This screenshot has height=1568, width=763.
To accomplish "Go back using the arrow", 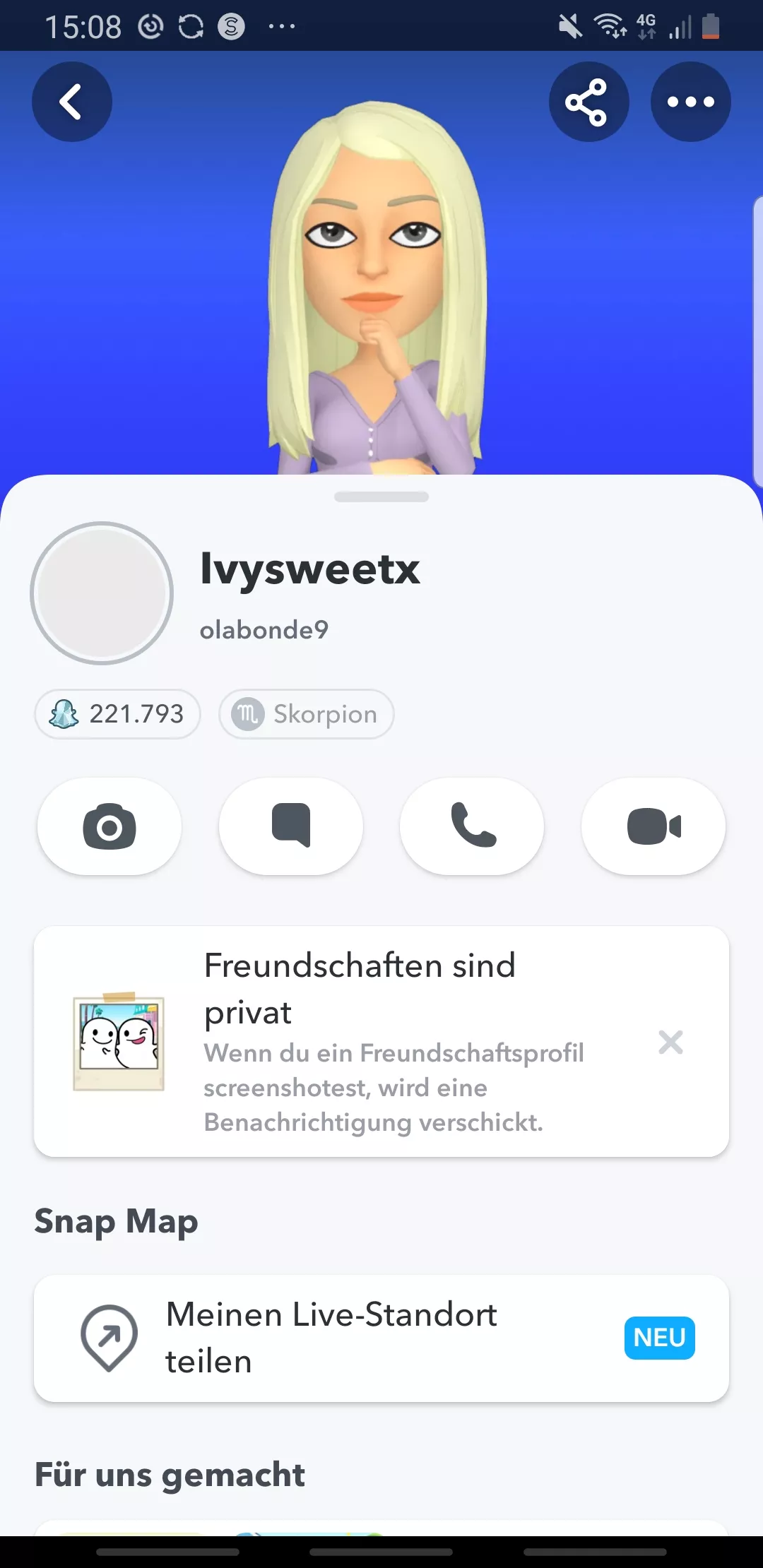I will click(71, 102).
